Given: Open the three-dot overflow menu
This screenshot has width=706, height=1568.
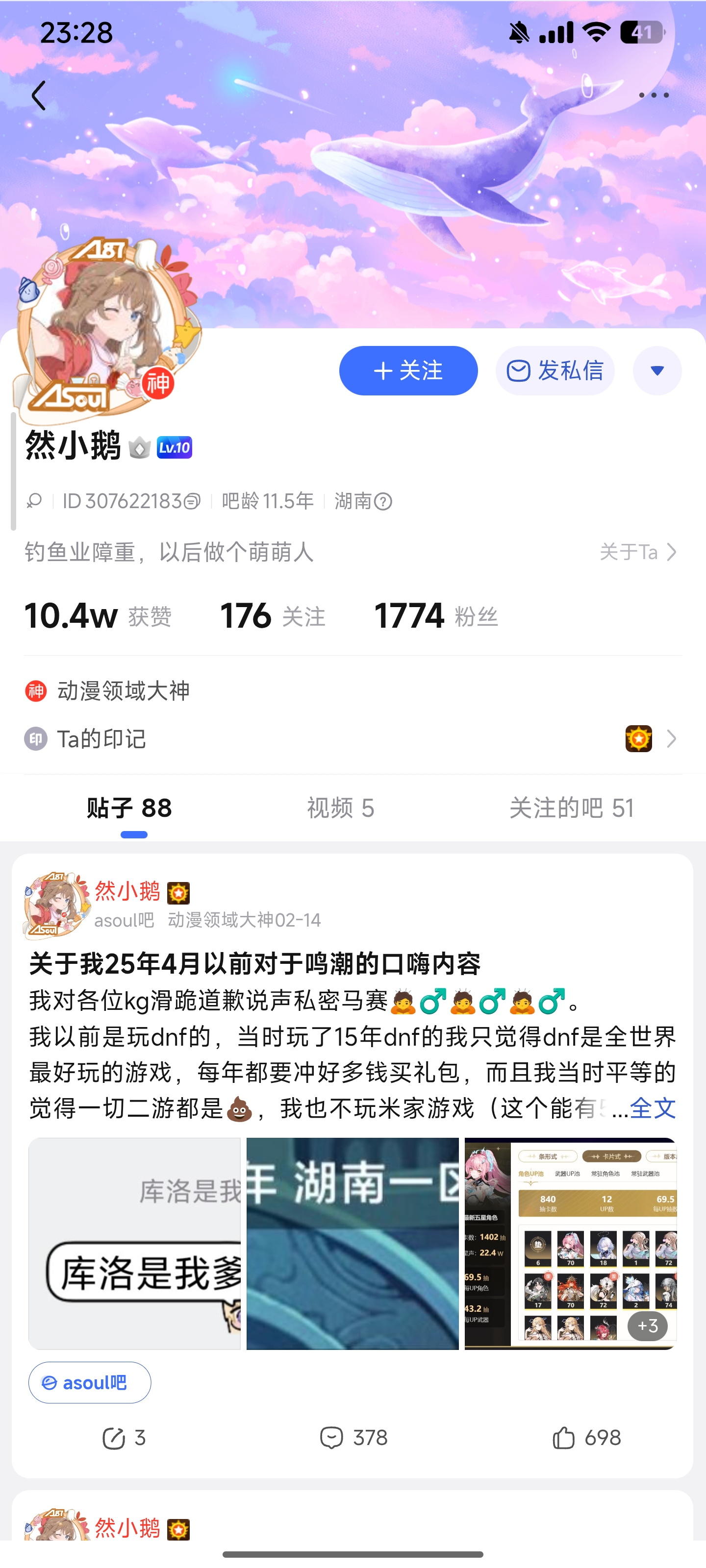Looking at the screenshot, I should pos(654,95).
